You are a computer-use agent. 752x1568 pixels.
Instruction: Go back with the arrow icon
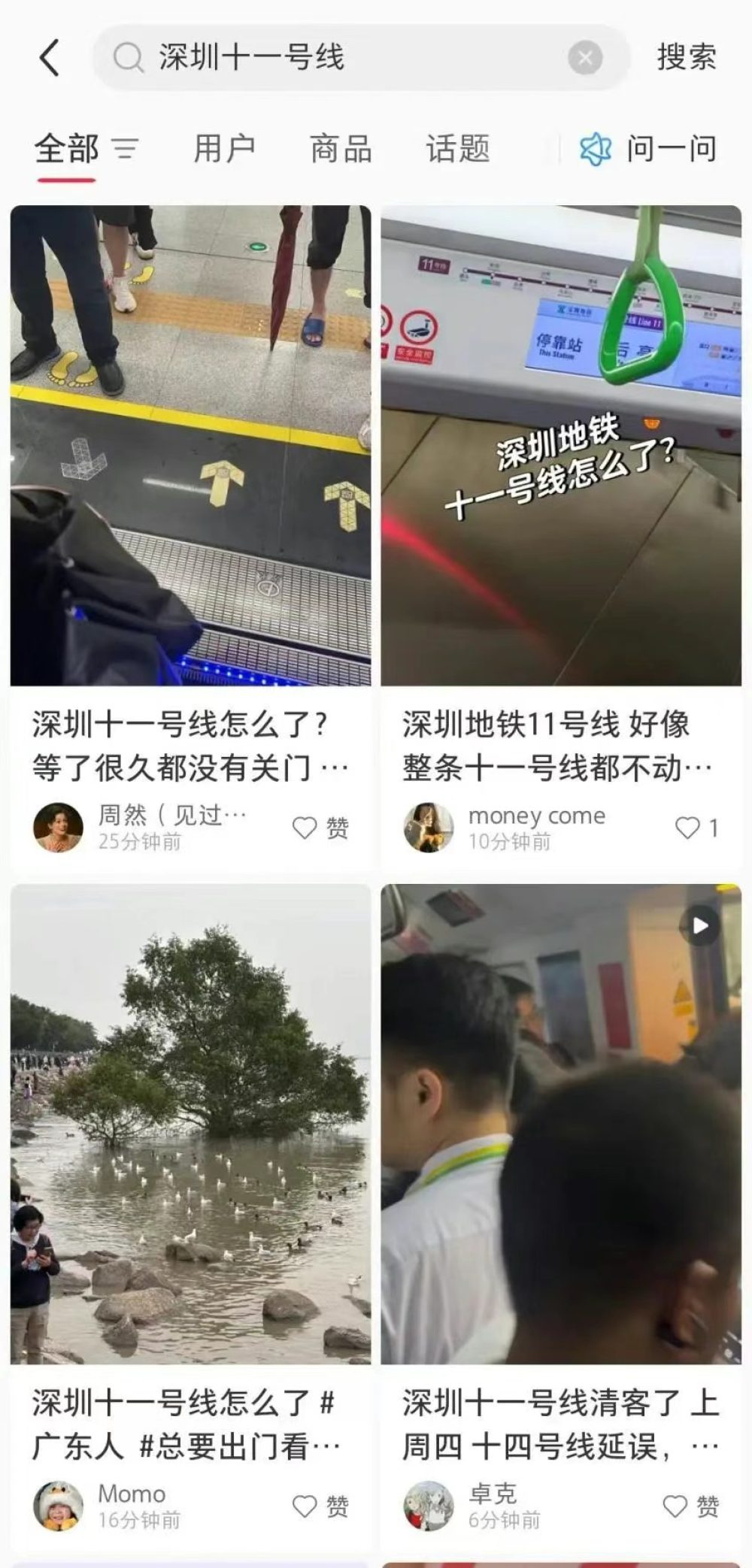[x=50, y=58]
